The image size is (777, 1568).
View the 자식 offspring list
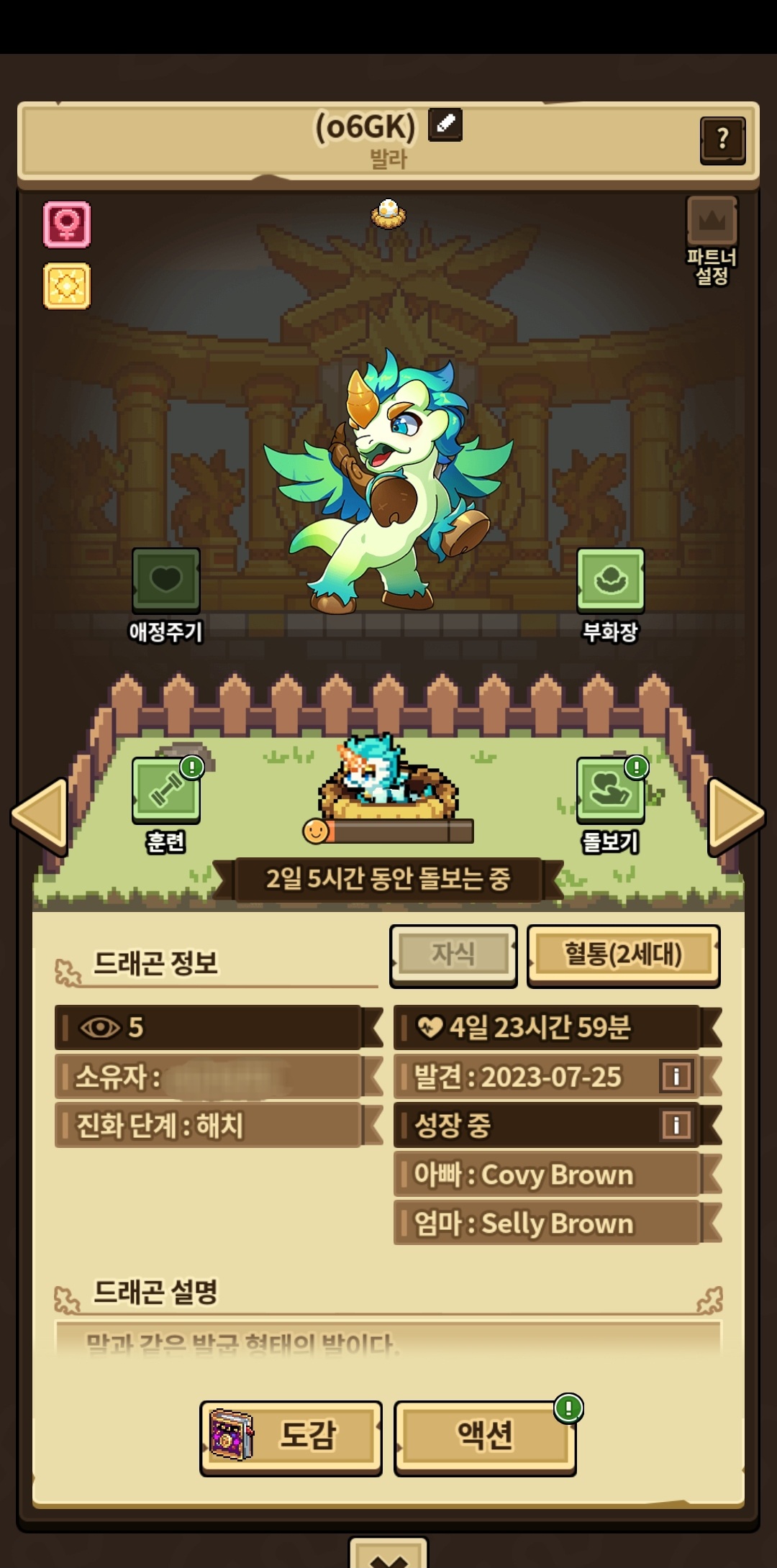453,955
